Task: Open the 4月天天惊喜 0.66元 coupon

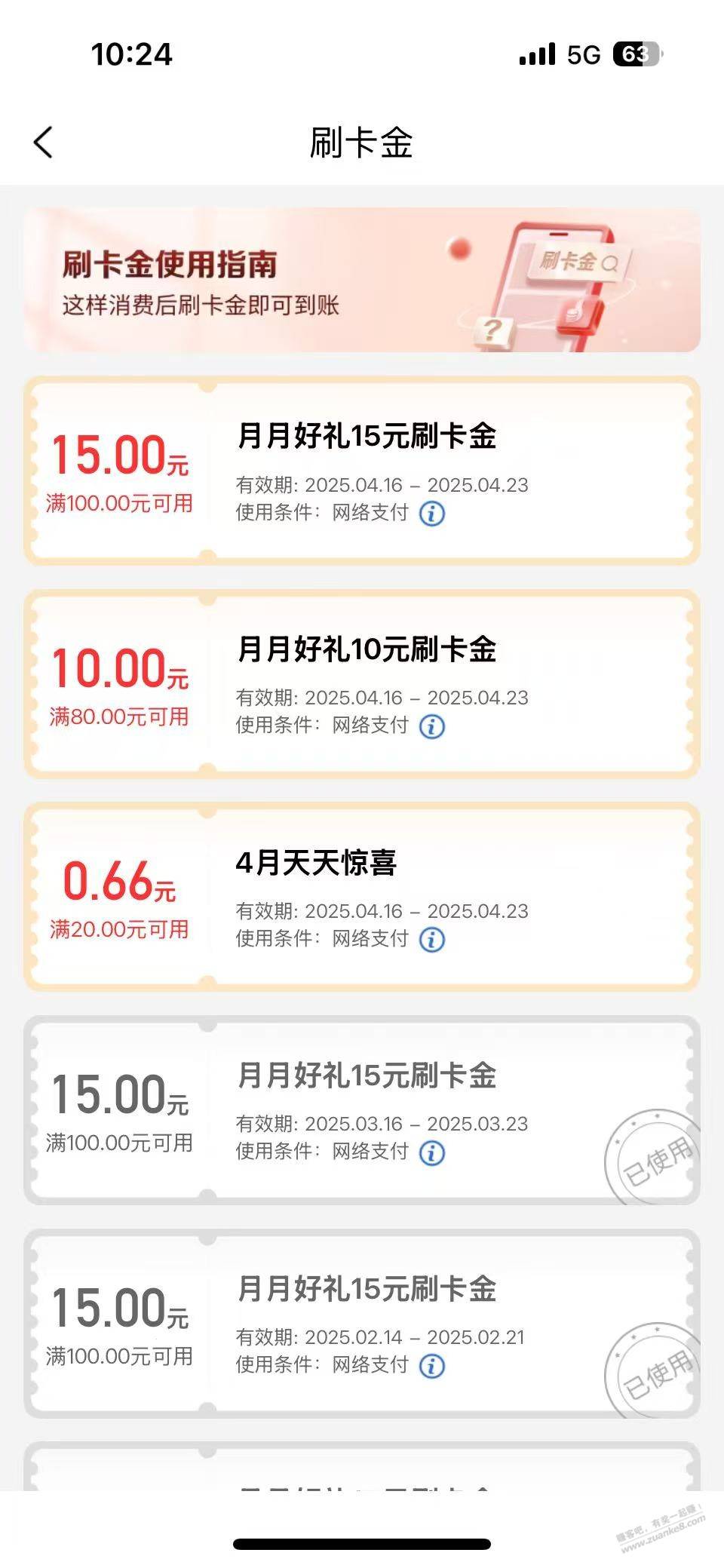Action: click(362, 897)
